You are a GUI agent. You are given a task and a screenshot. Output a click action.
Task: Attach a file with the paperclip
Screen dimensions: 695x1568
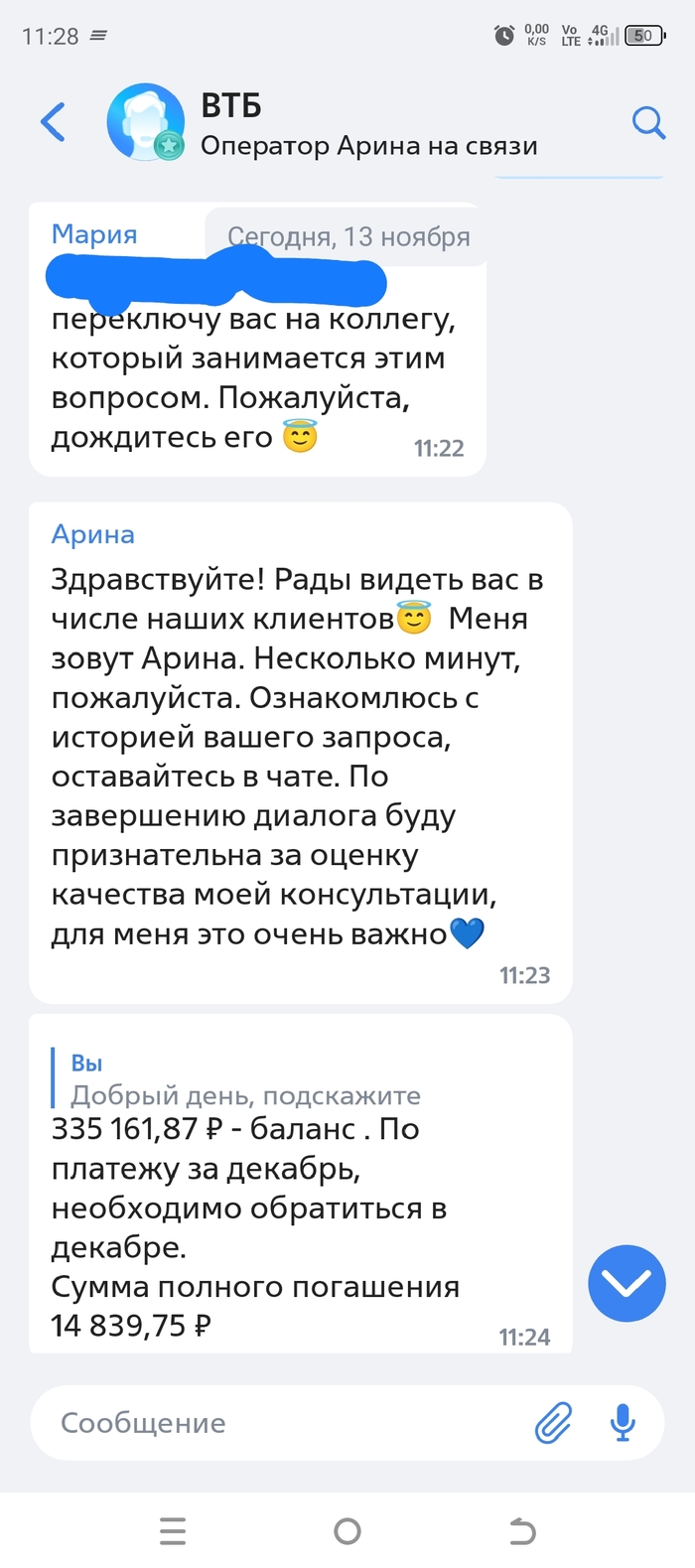[553, 1423]
